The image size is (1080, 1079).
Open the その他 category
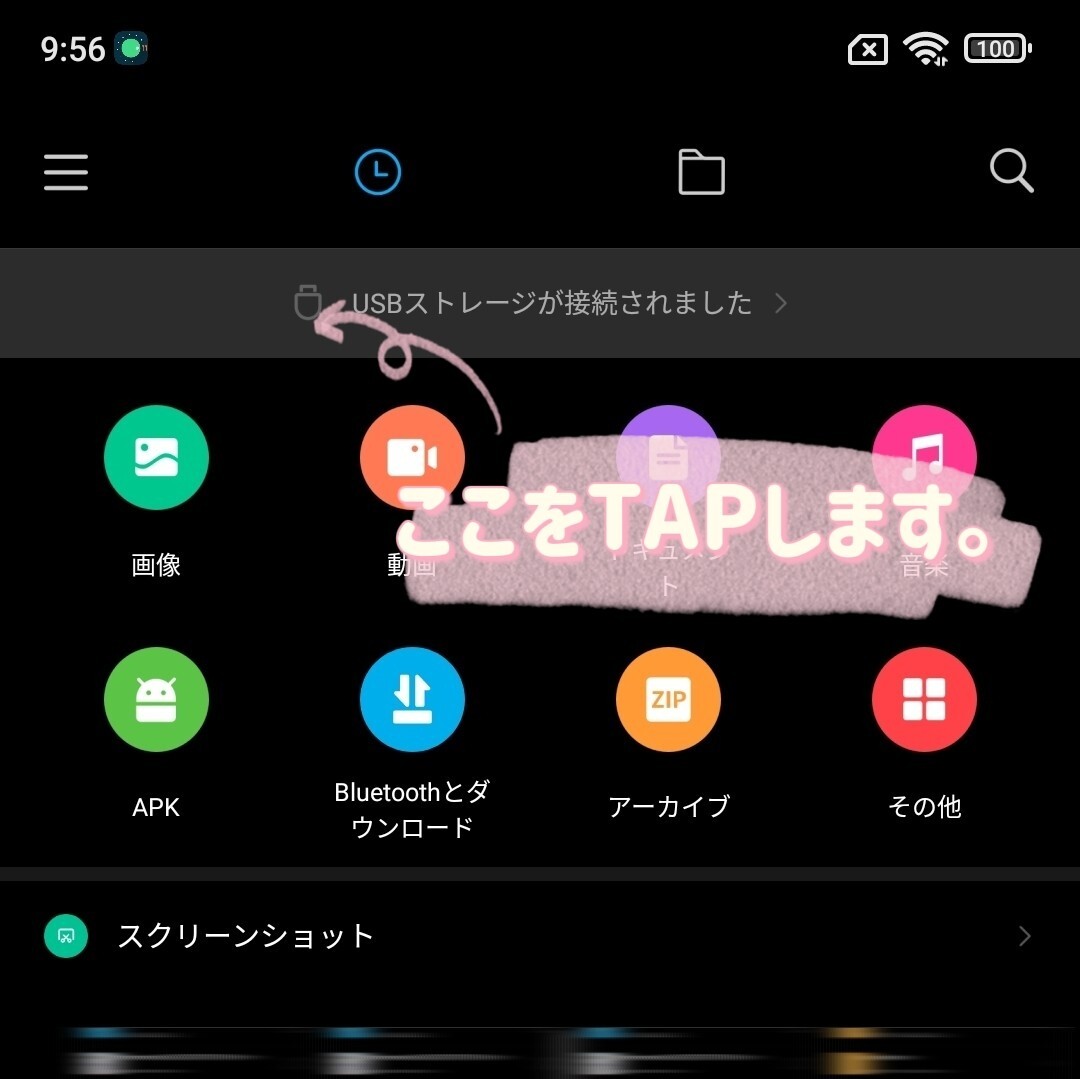pyautogui.click(x=924, y=700)
